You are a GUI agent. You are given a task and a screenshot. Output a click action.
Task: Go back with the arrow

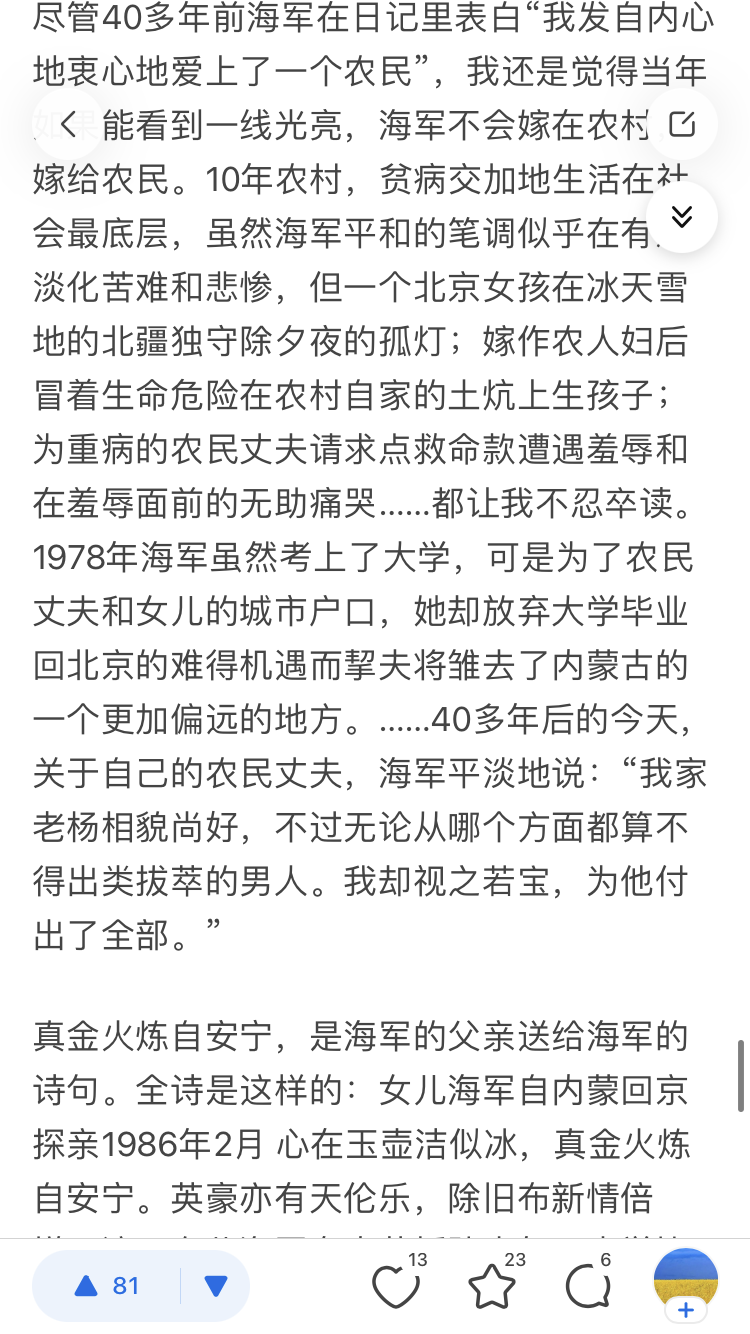68,124
